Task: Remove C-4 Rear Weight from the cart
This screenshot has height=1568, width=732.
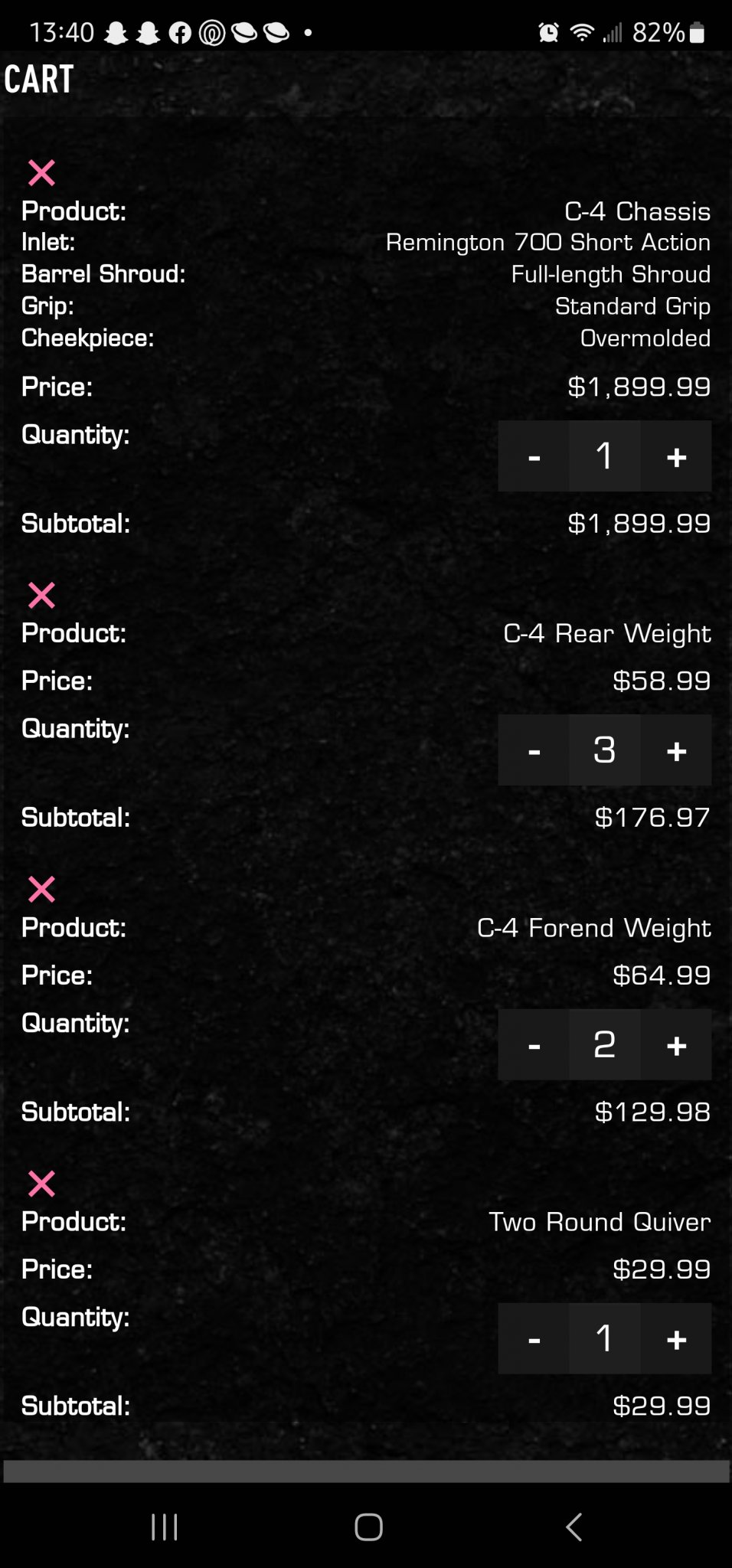Action: pyautogui.click(x=41, y=595)
